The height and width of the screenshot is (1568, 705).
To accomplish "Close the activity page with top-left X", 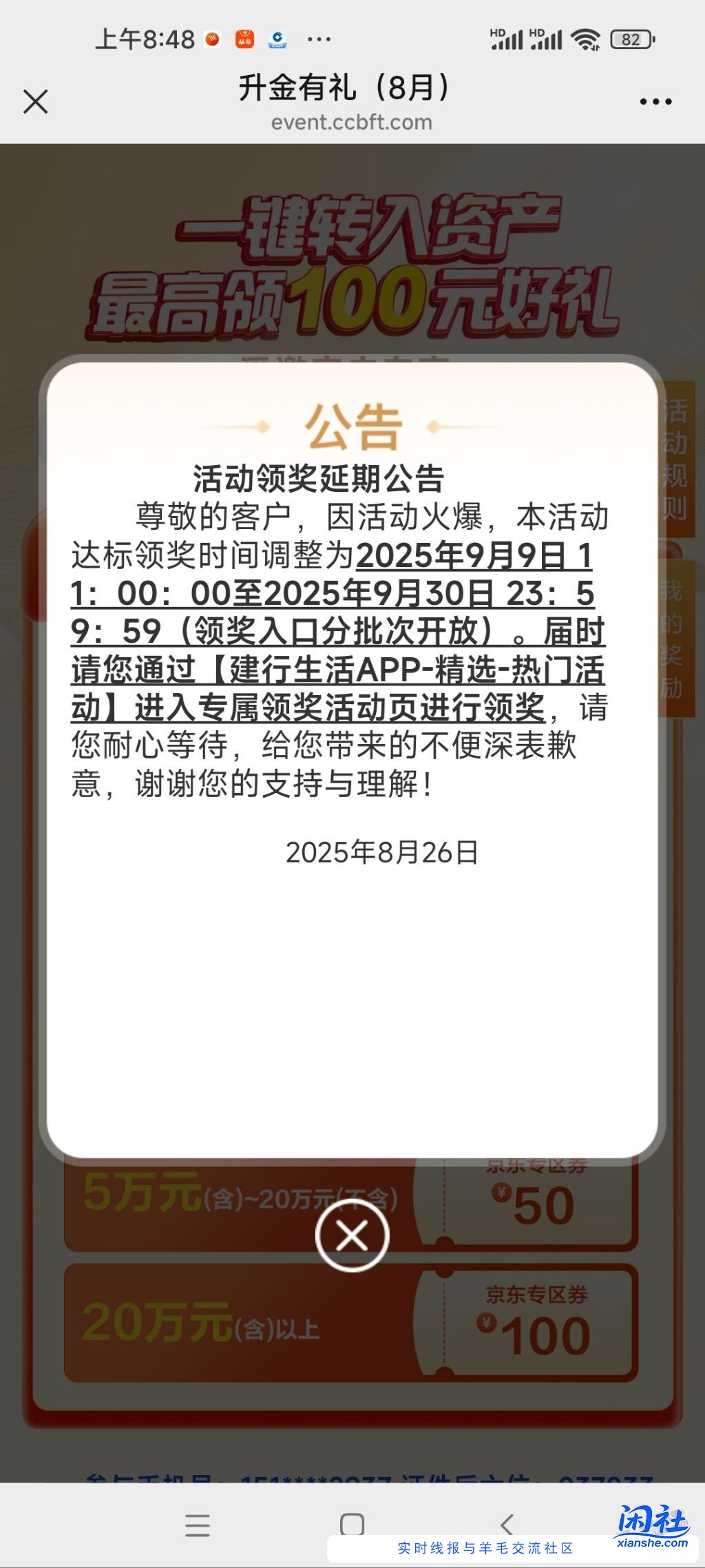I will (x=36, y=102).
